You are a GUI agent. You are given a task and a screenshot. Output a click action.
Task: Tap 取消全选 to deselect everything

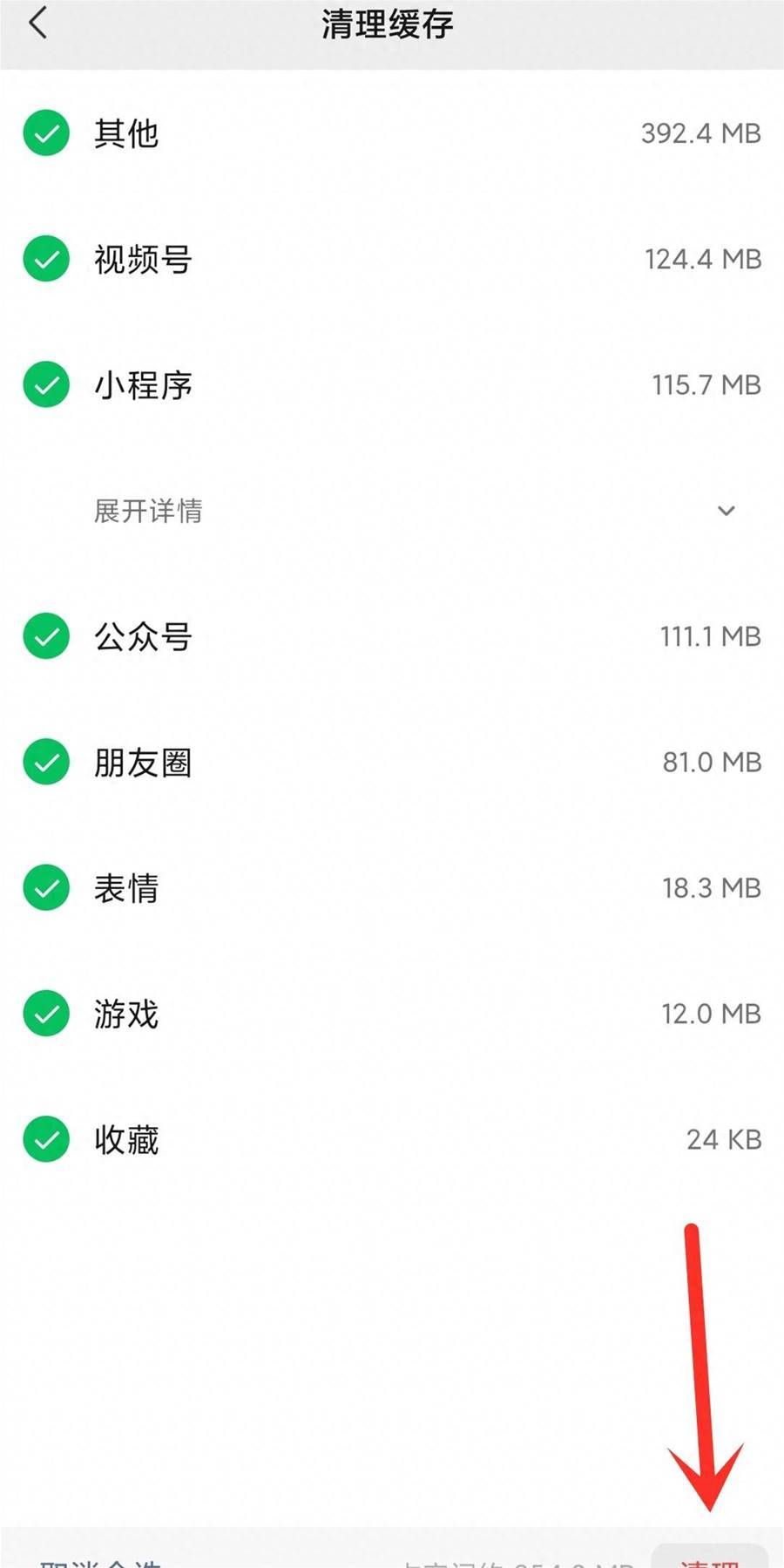100,1562
